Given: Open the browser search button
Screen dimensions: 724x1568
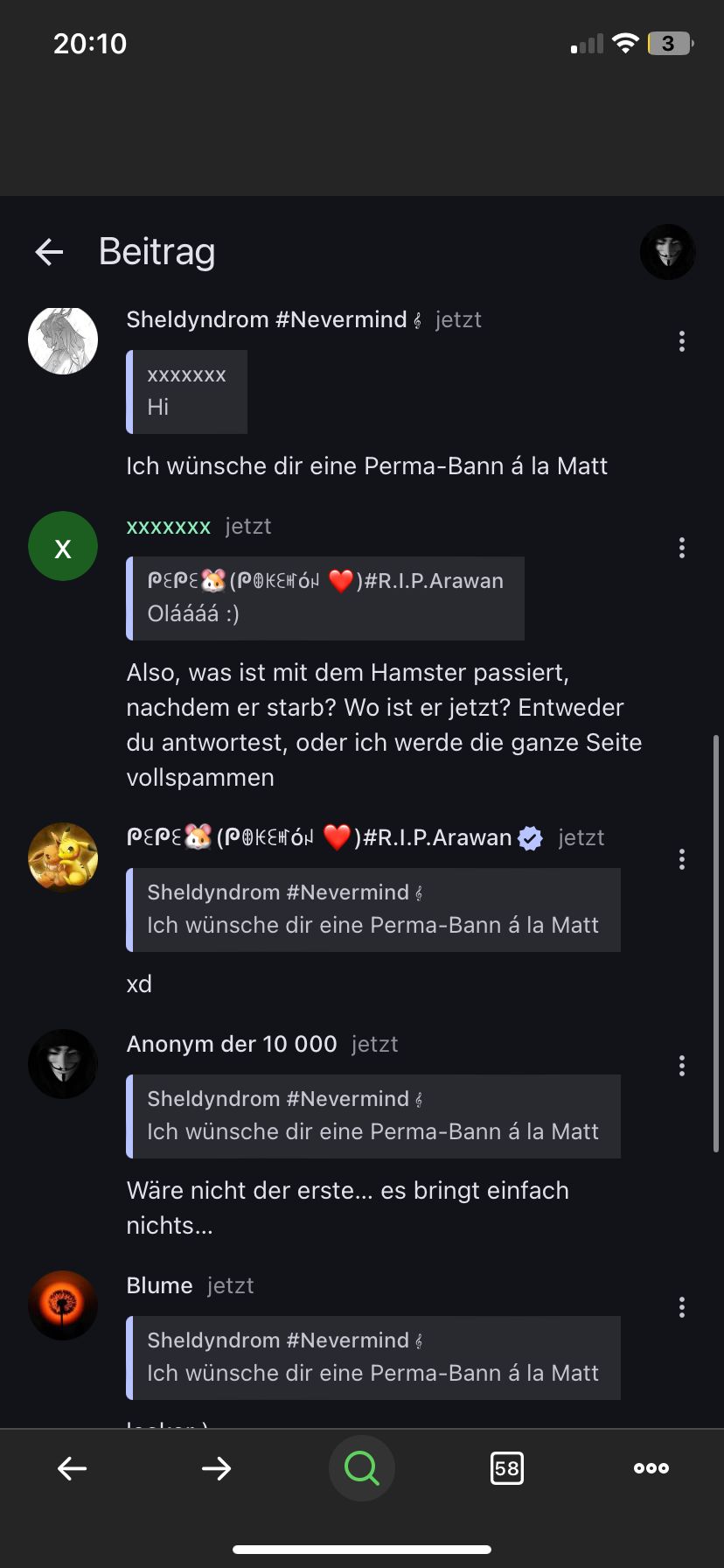Looking at the screenshot, I should 362,1468.
